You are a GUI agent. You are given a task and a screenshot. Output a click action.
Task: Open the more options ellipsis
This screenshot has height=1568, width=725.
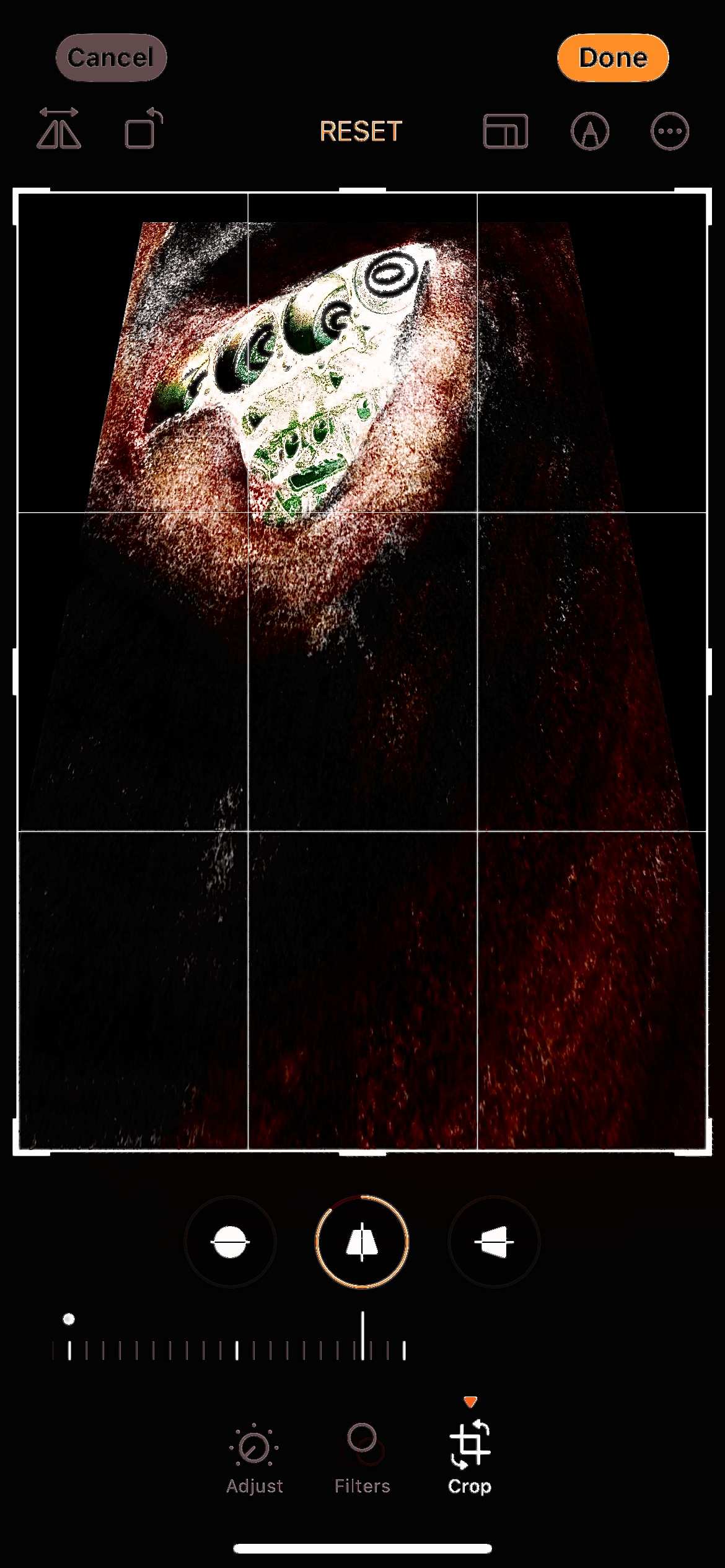click(669, 131)
